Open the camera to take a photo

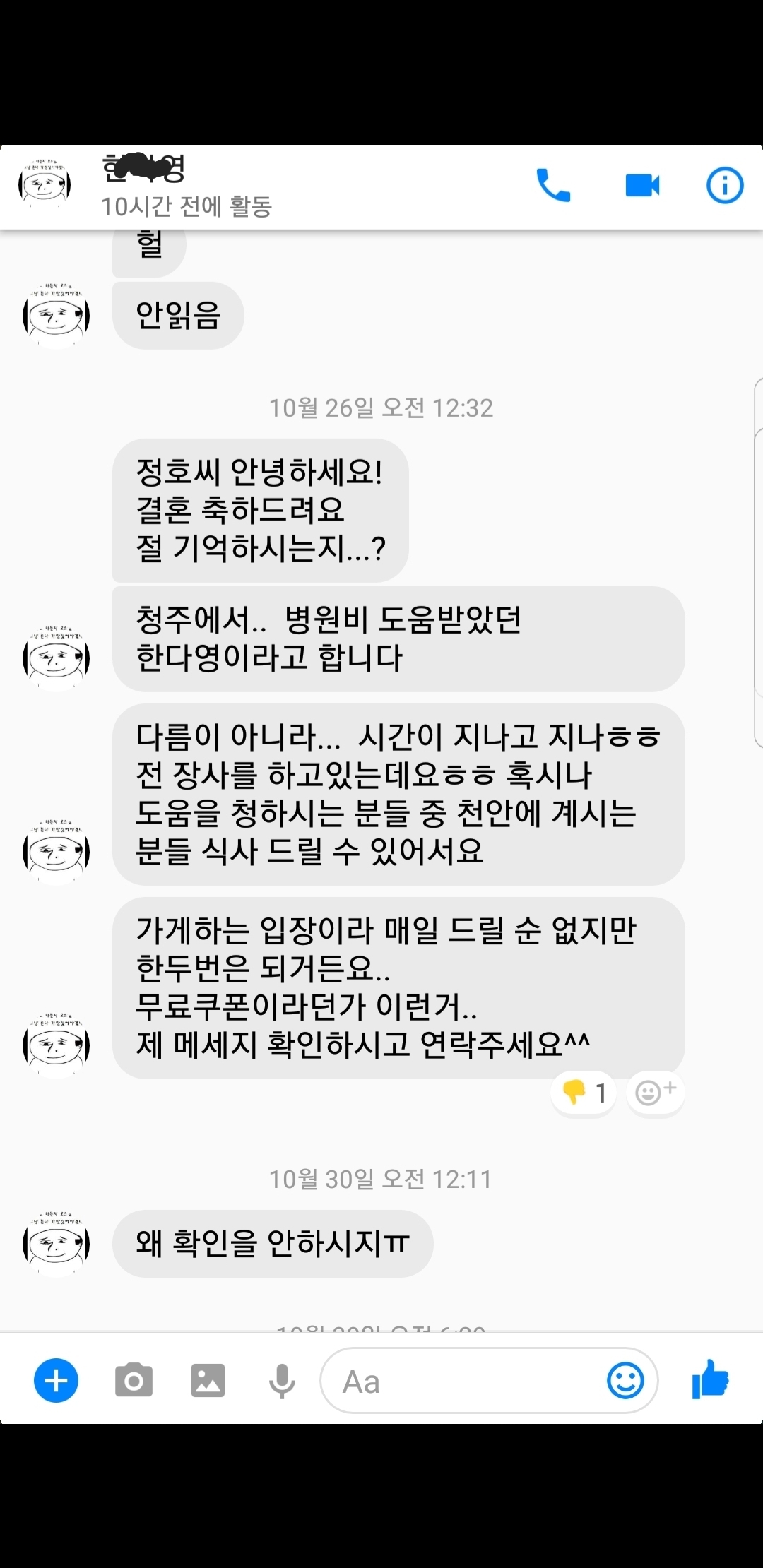tap(134, 1380)
